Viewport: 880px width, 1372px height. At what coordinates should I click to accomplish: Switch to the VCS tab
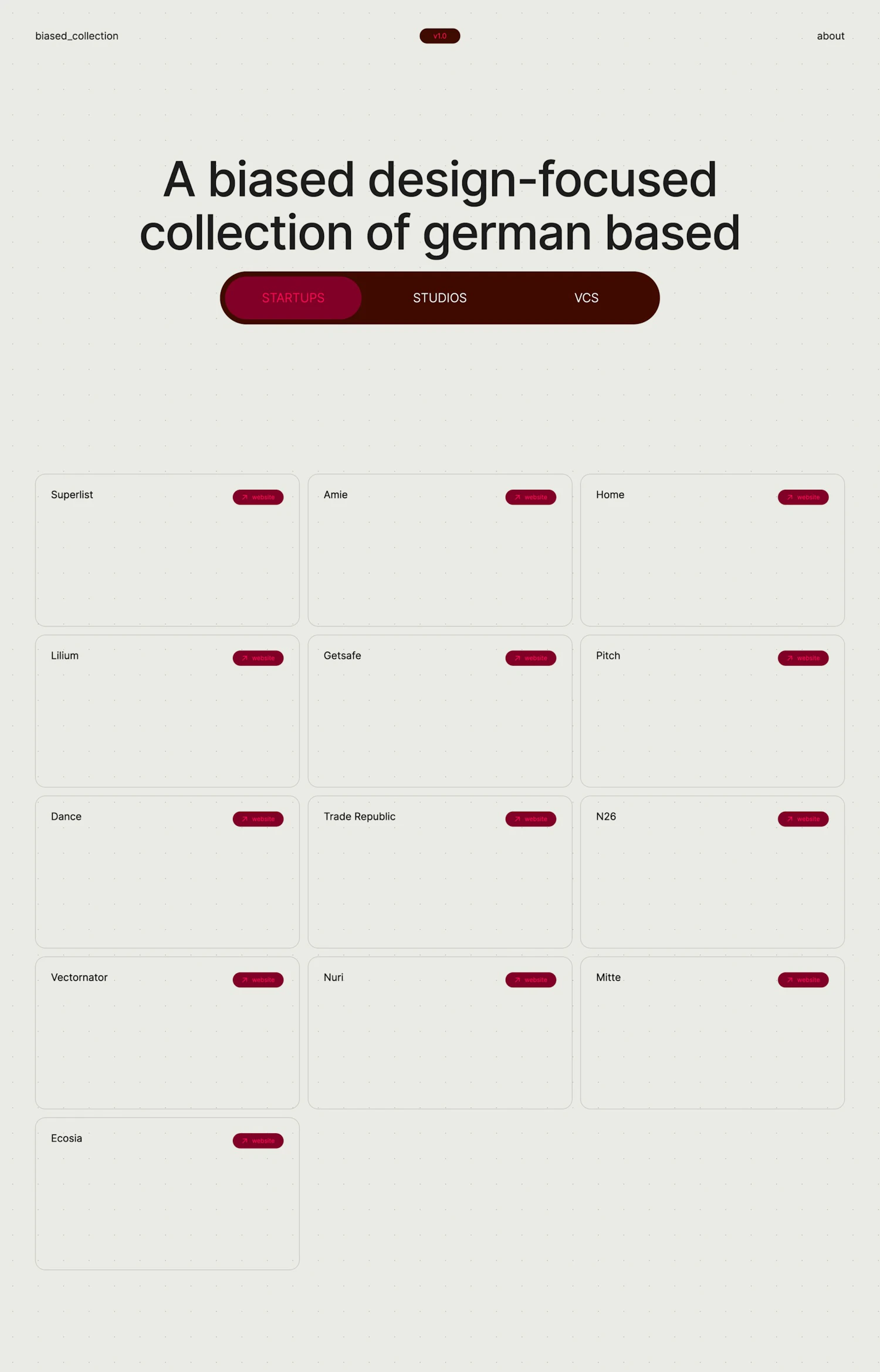click(586, 298)
